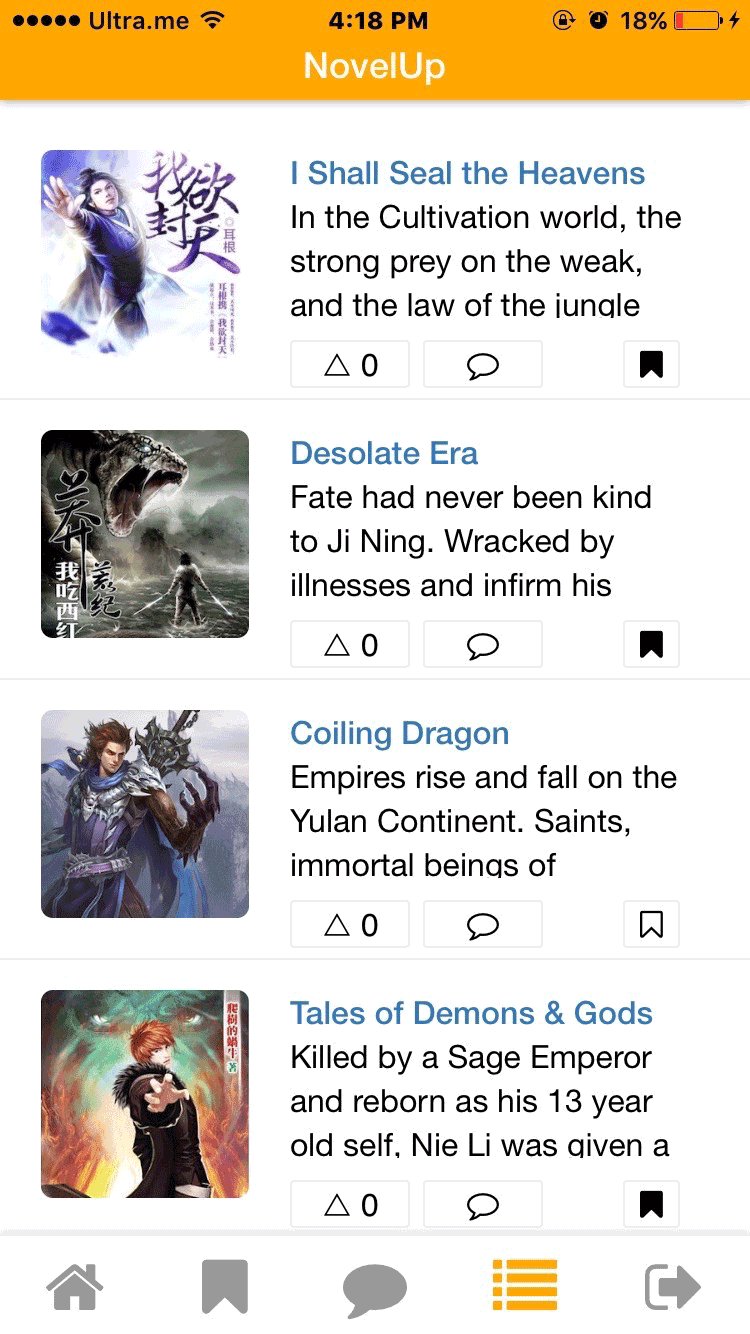Open comments for Coiling Dragon

tap(483, 924)
